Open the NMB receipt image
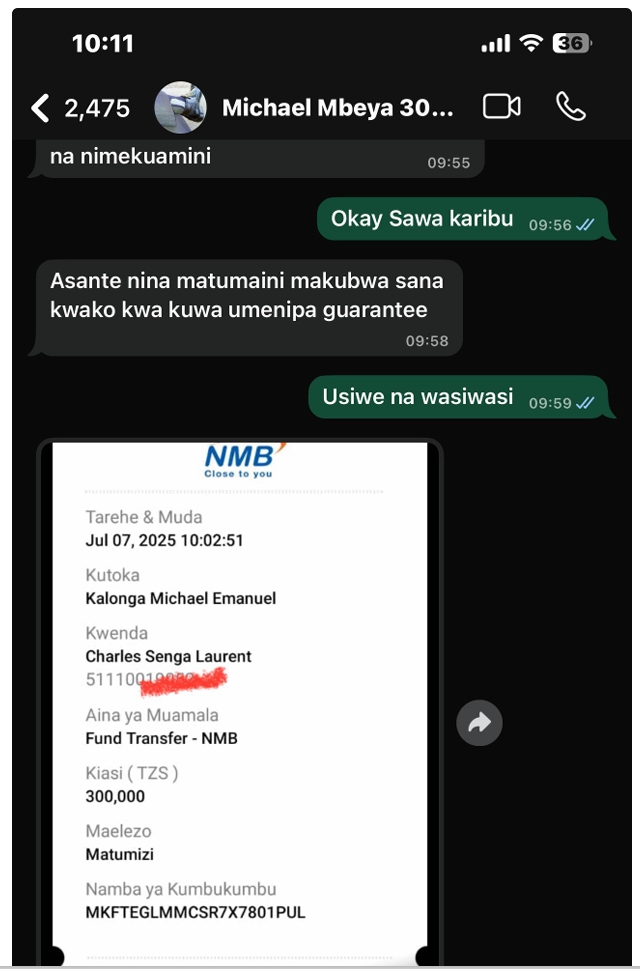This screenshot has height=969, width=640. [239, 700]
